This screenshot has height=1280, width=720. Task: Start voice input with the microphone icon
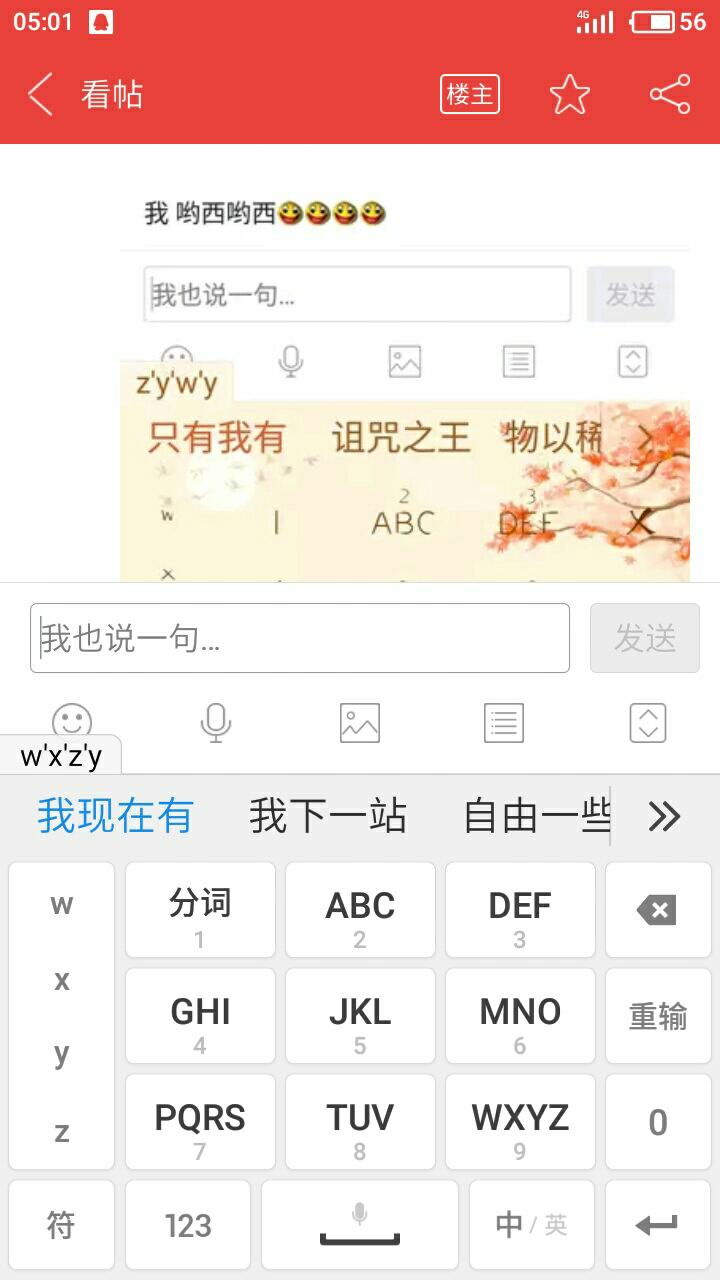216,722
